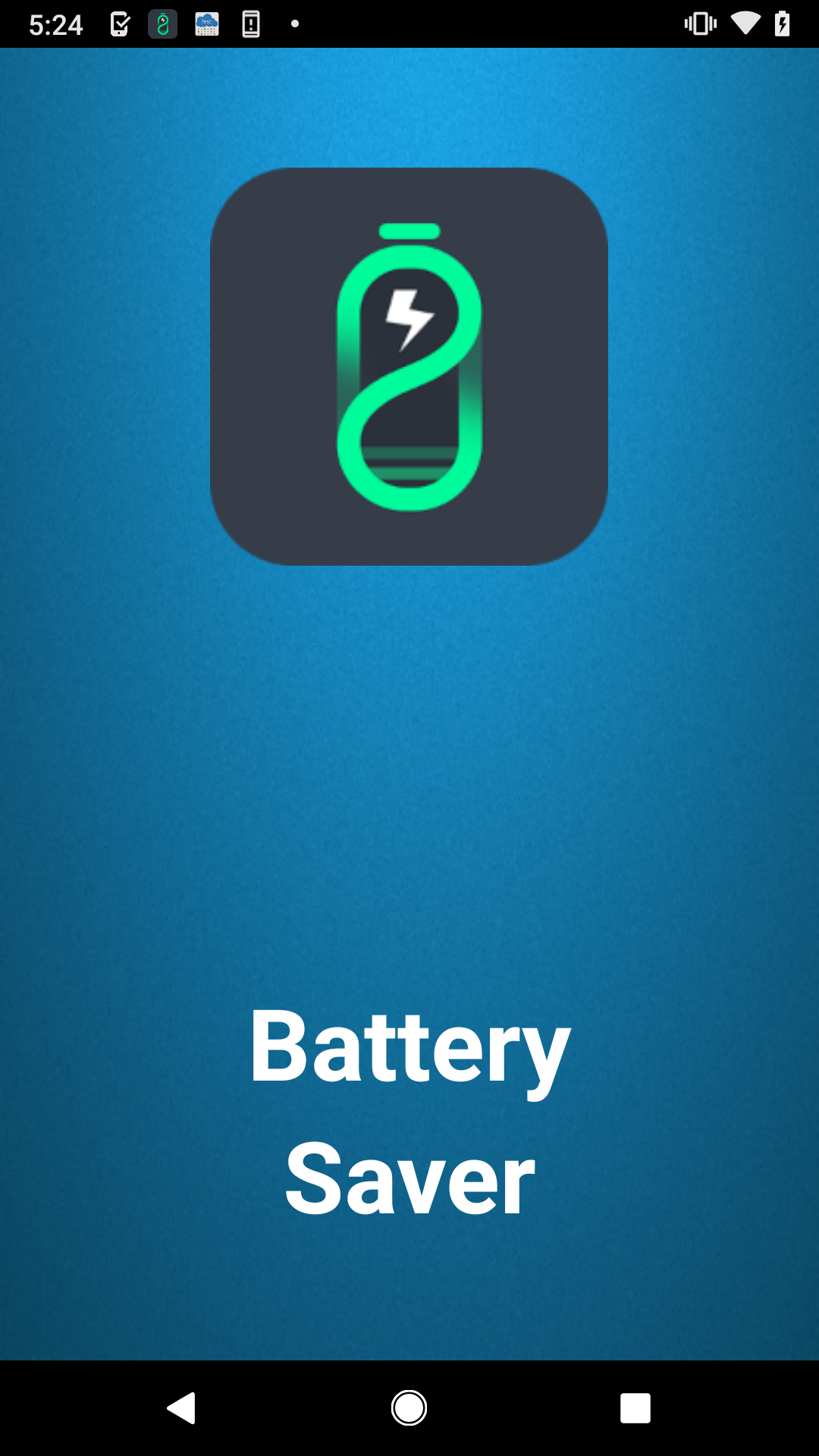Open the Battery Saver notification icon in status bar
The width and height of the screenshot is (819, 1456).
tap(163, 23)
